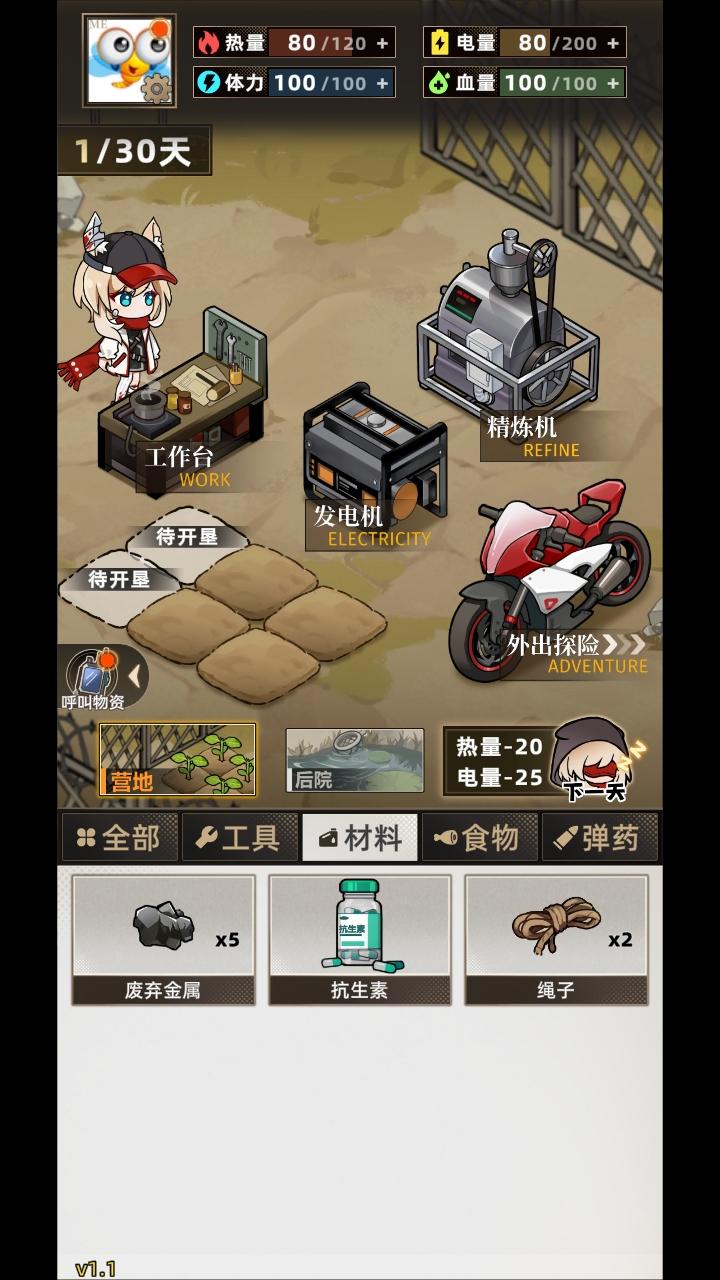Restore 血量 via its plus button
The height and width of the screenshot is (1280, 720).
point(613,83)
